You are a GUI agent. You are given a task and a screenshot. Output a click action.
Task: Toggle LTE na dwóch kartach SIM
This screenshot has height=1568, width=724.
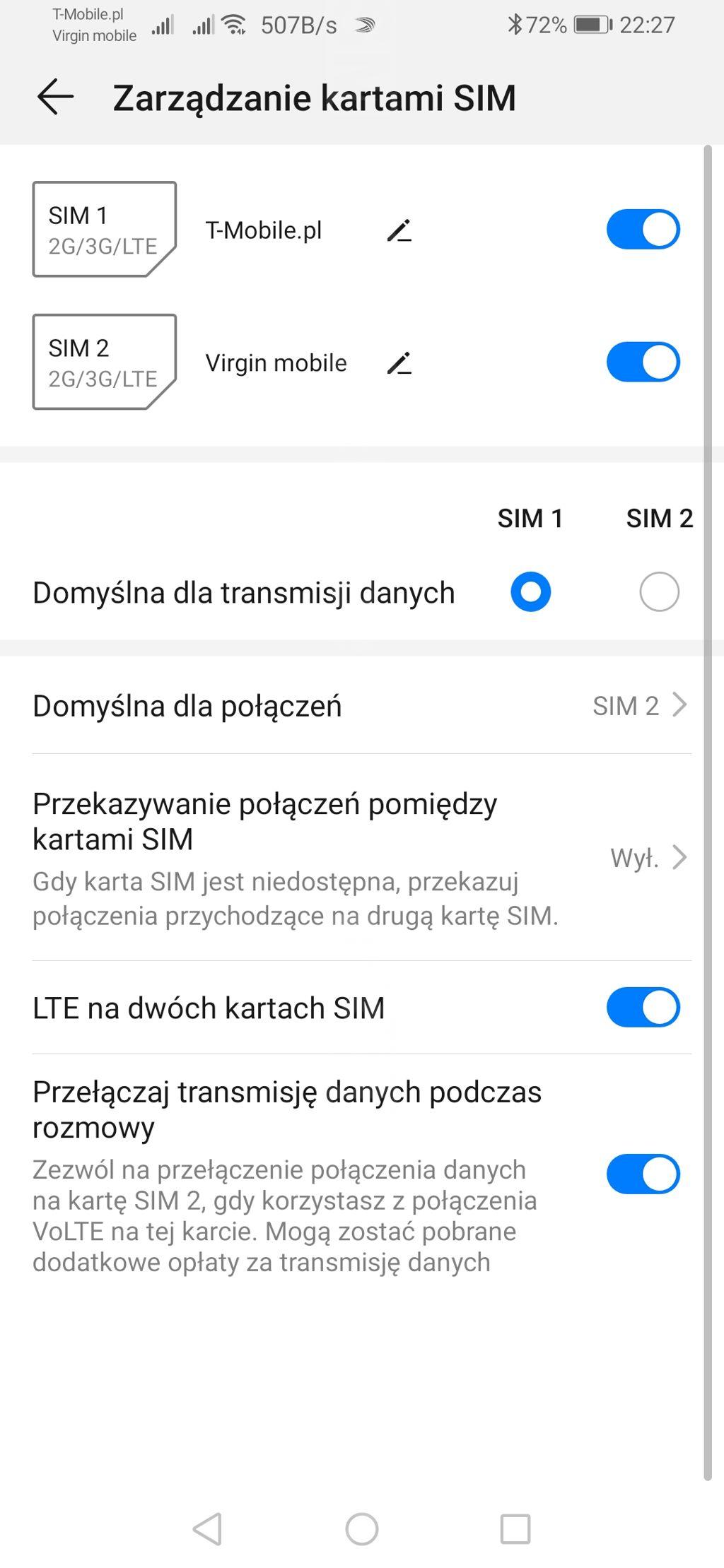(x=642, y=1007)
